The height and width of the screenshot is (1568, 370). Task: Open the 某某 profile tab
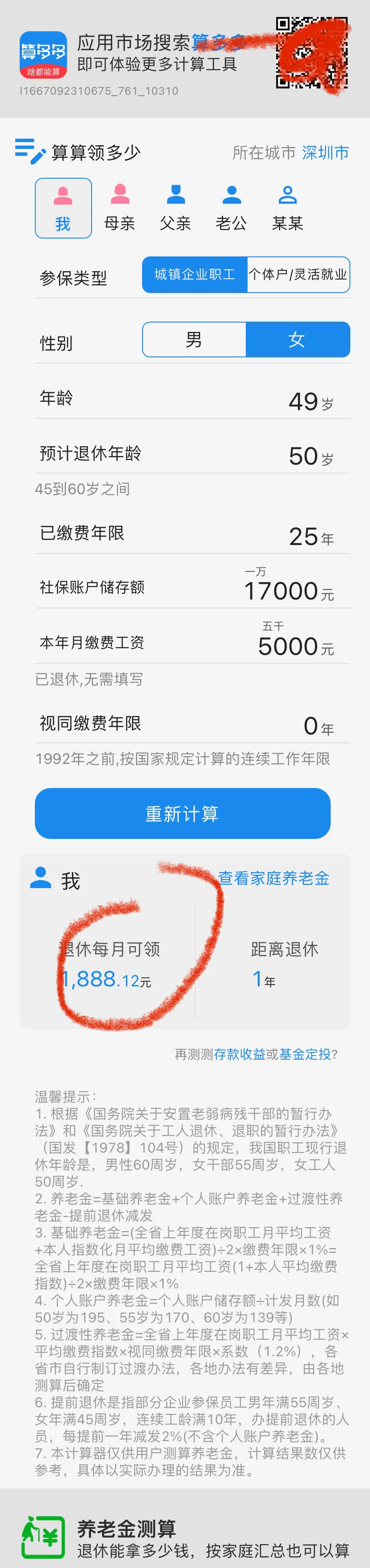(x=287, y=208)
